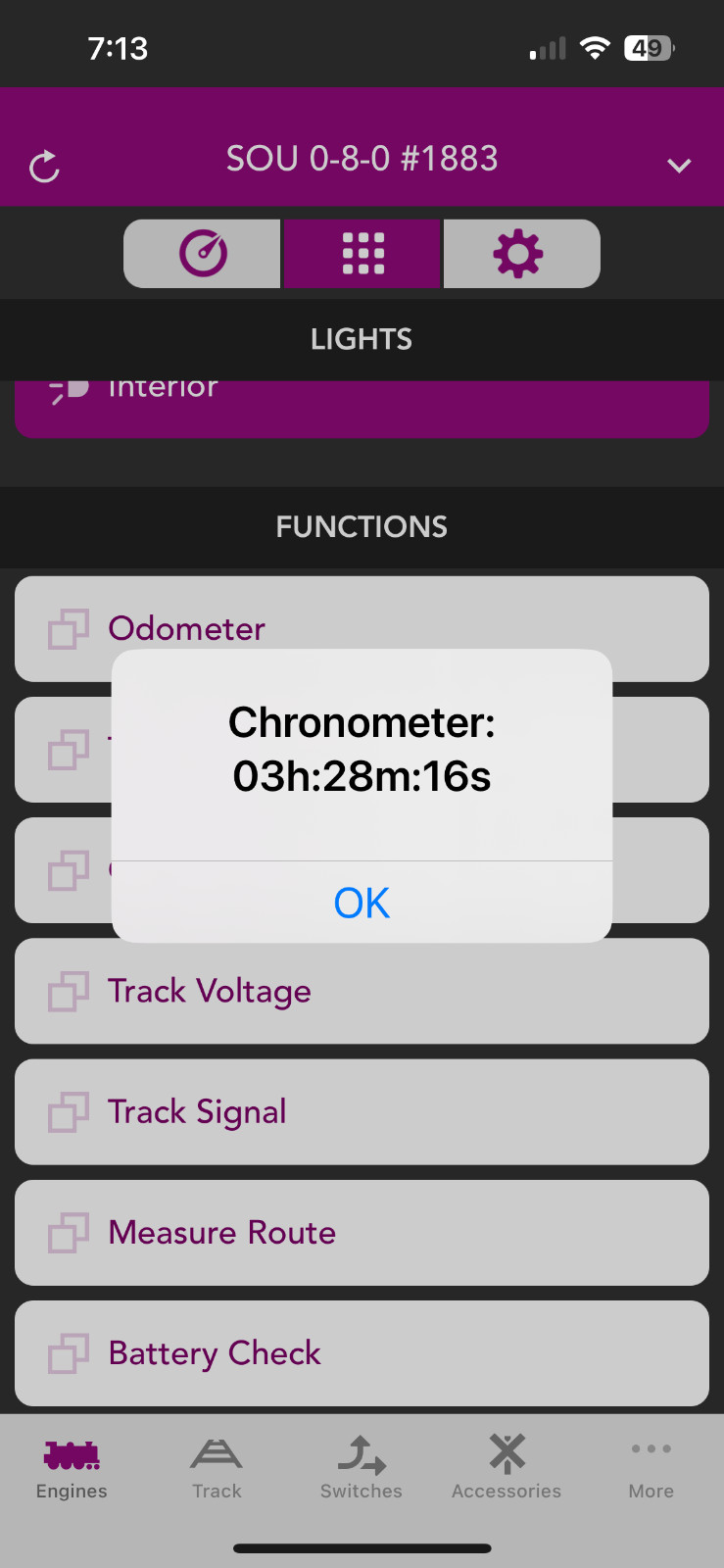Switch to the Track tab

coord(217,1468)
